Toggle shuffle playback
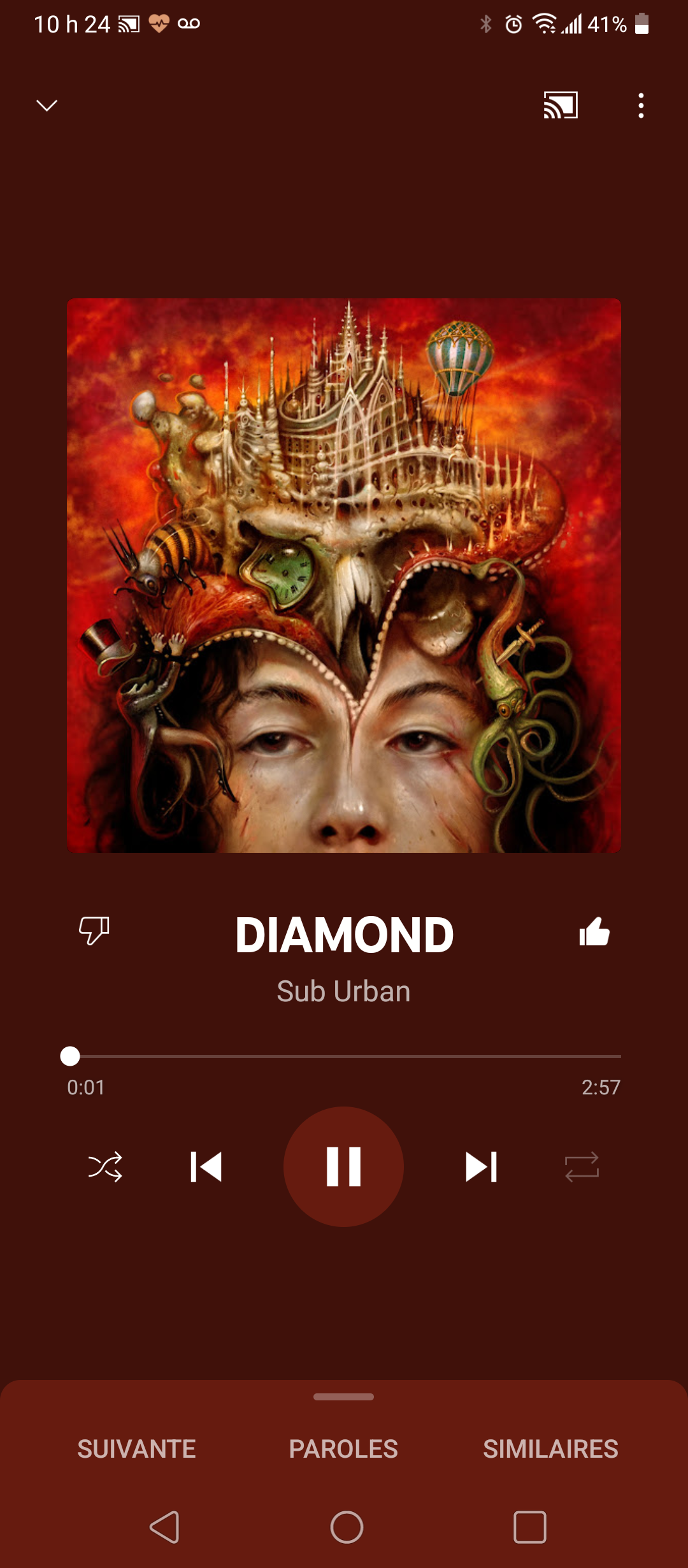The image size is (688, 1568). point(105,1167)
